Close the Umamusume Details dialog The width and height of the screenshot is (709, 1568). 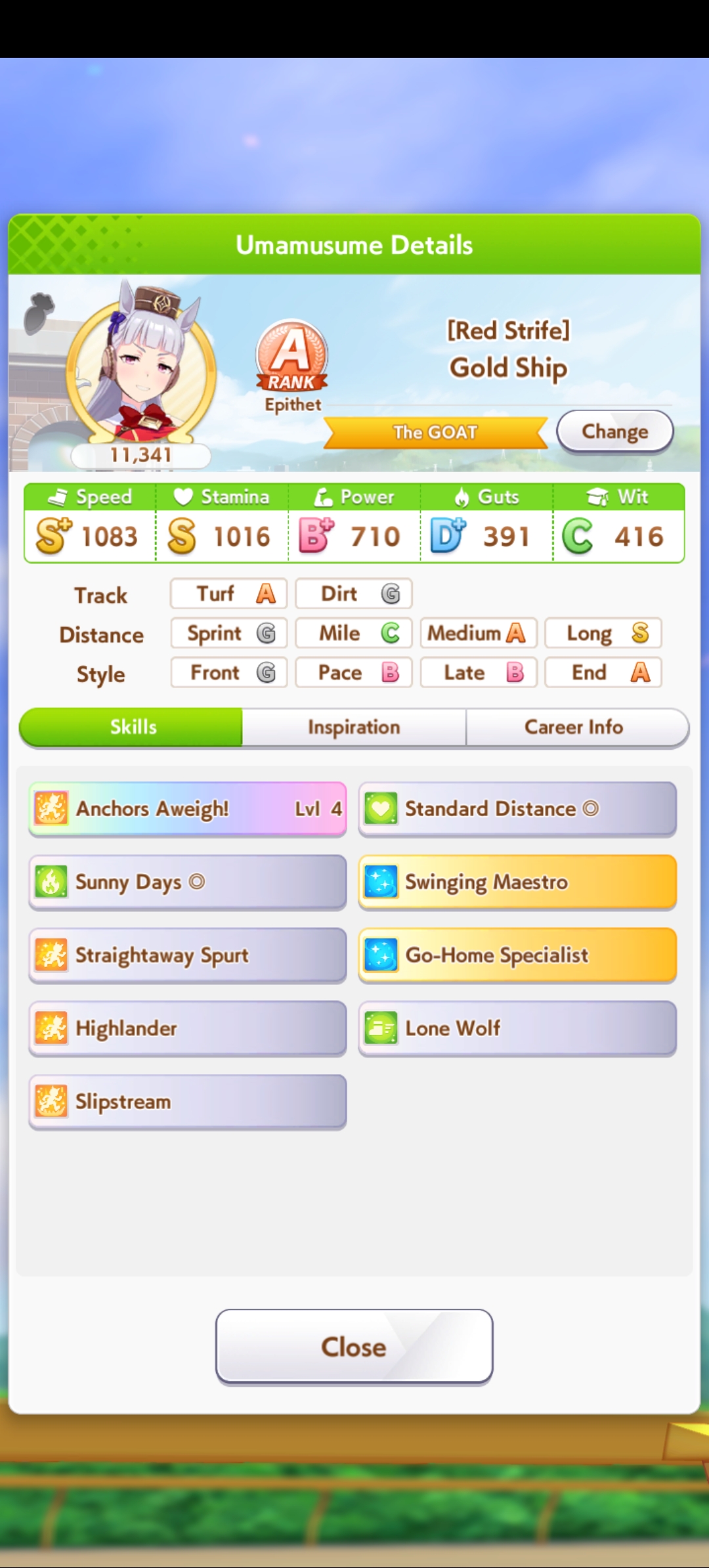354,1347
